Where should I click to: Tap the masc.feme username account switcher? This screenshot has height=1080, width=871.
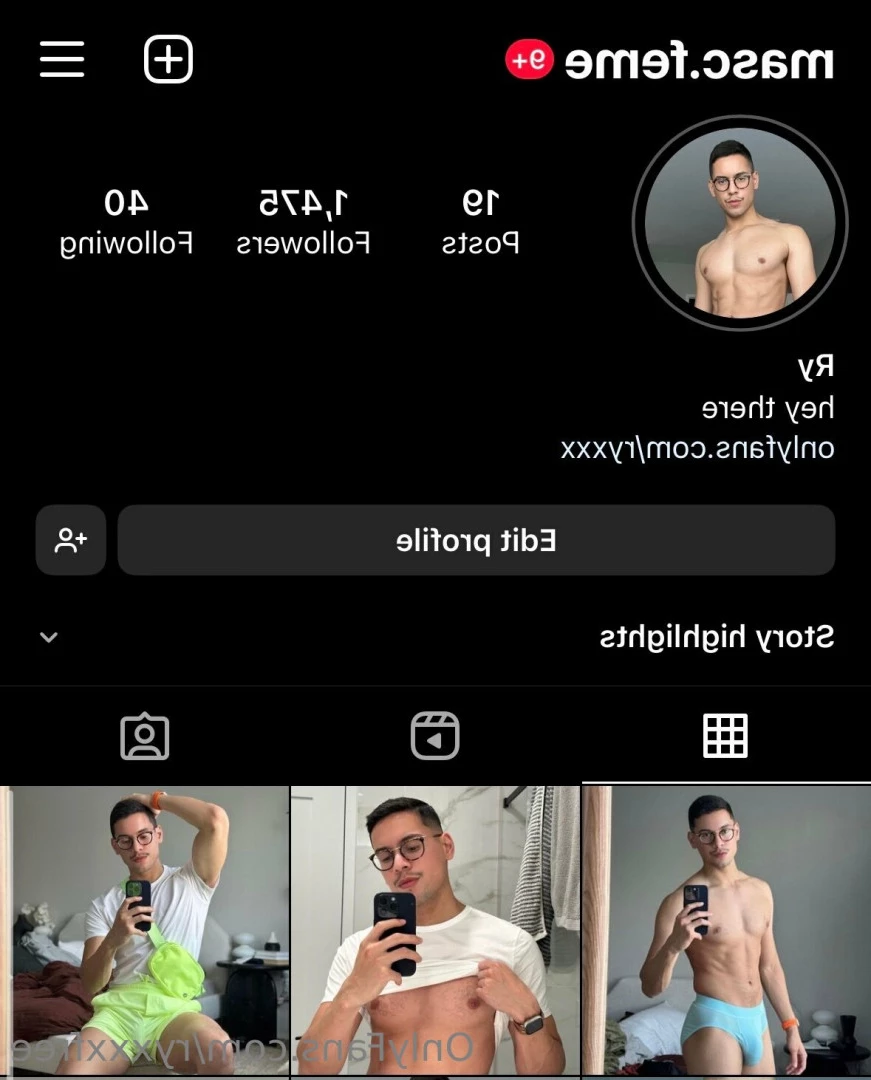698,62
